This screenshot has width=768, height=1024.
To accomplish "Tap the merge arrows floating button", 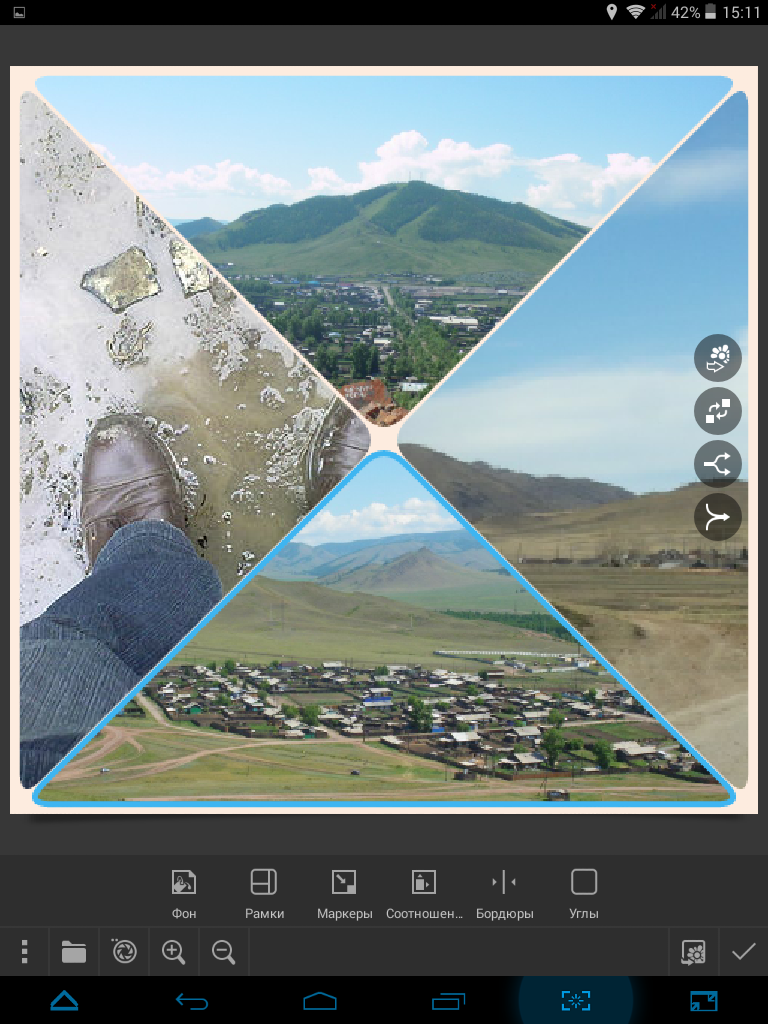I will pyautogui.click(x=718, y=516).
